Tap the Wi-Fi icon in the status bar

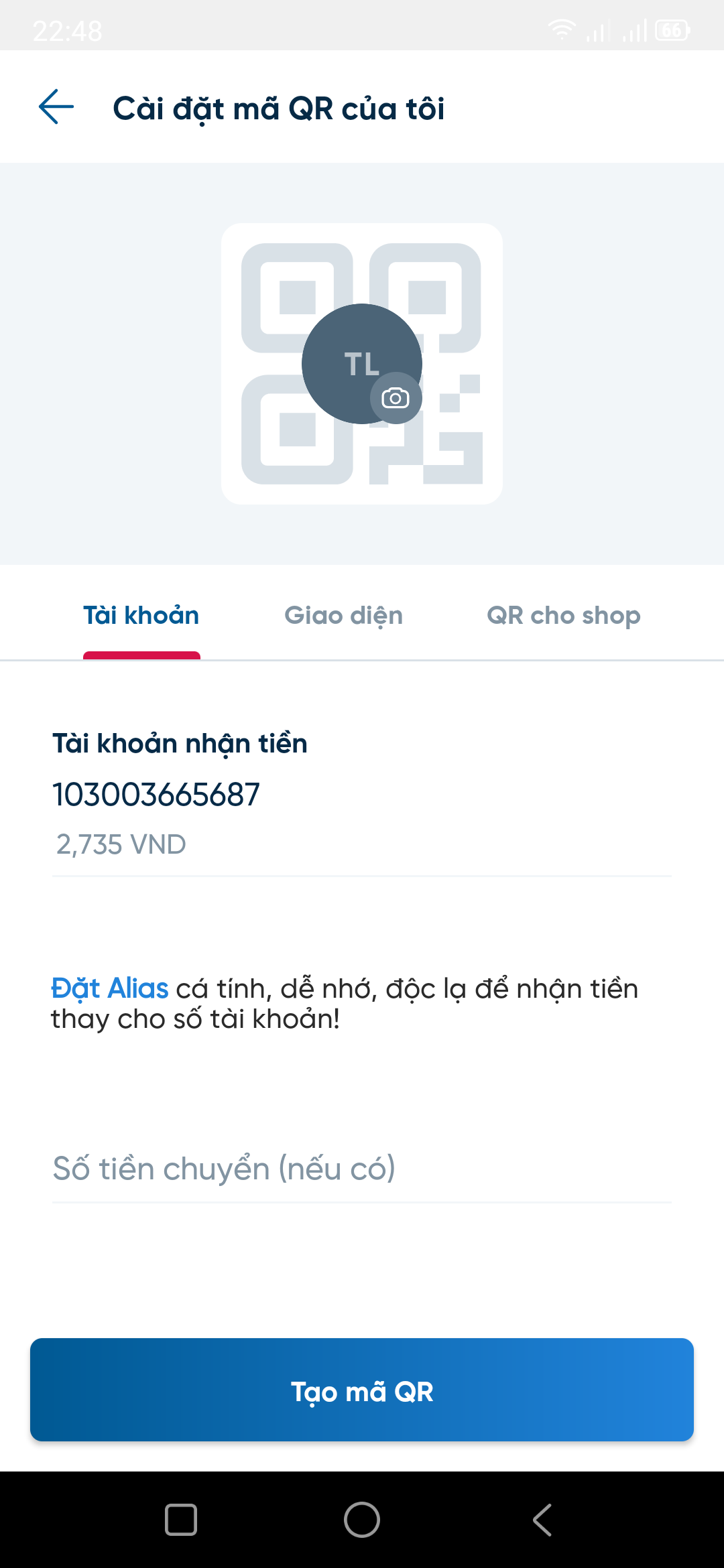[x=560, y=28]
